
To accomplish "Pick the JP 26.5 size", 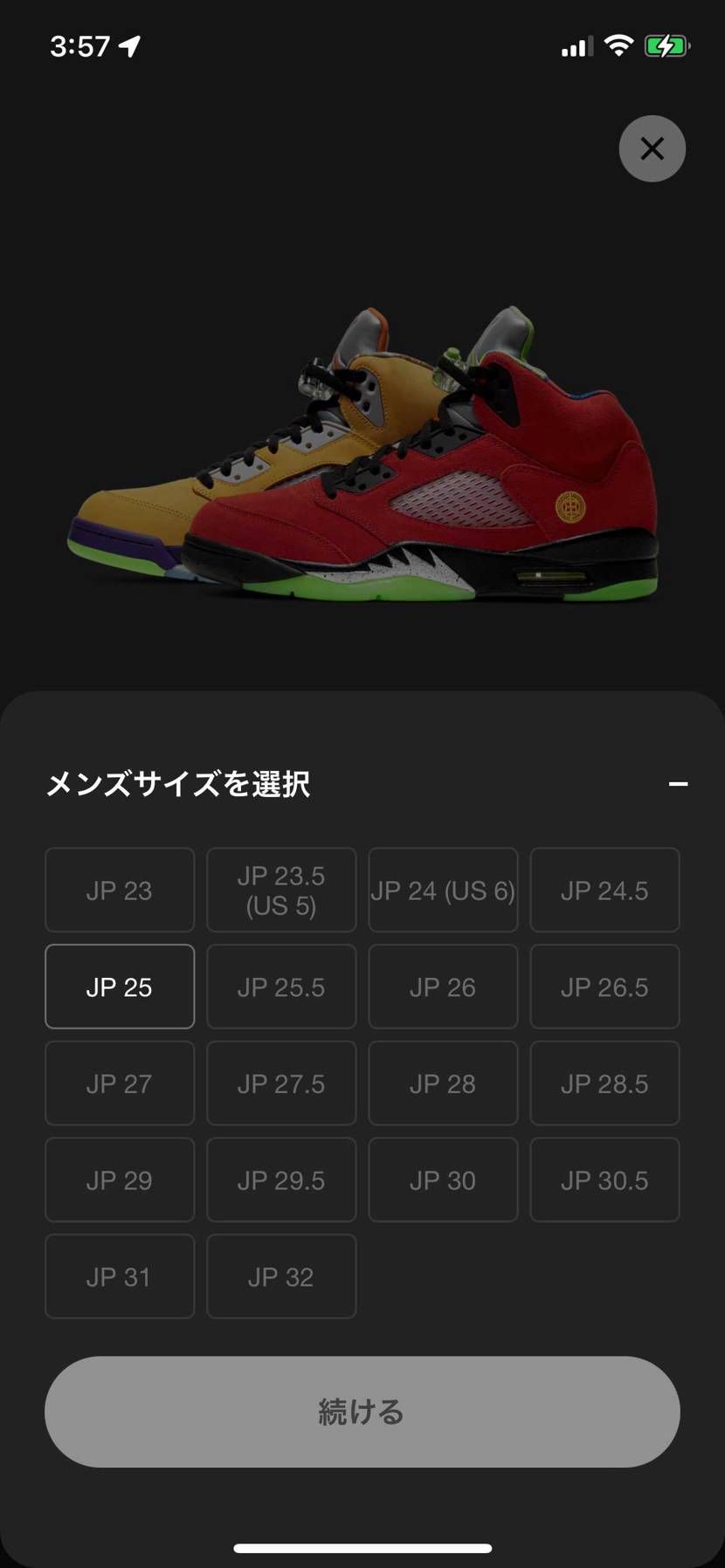I will tap(604, 987).
